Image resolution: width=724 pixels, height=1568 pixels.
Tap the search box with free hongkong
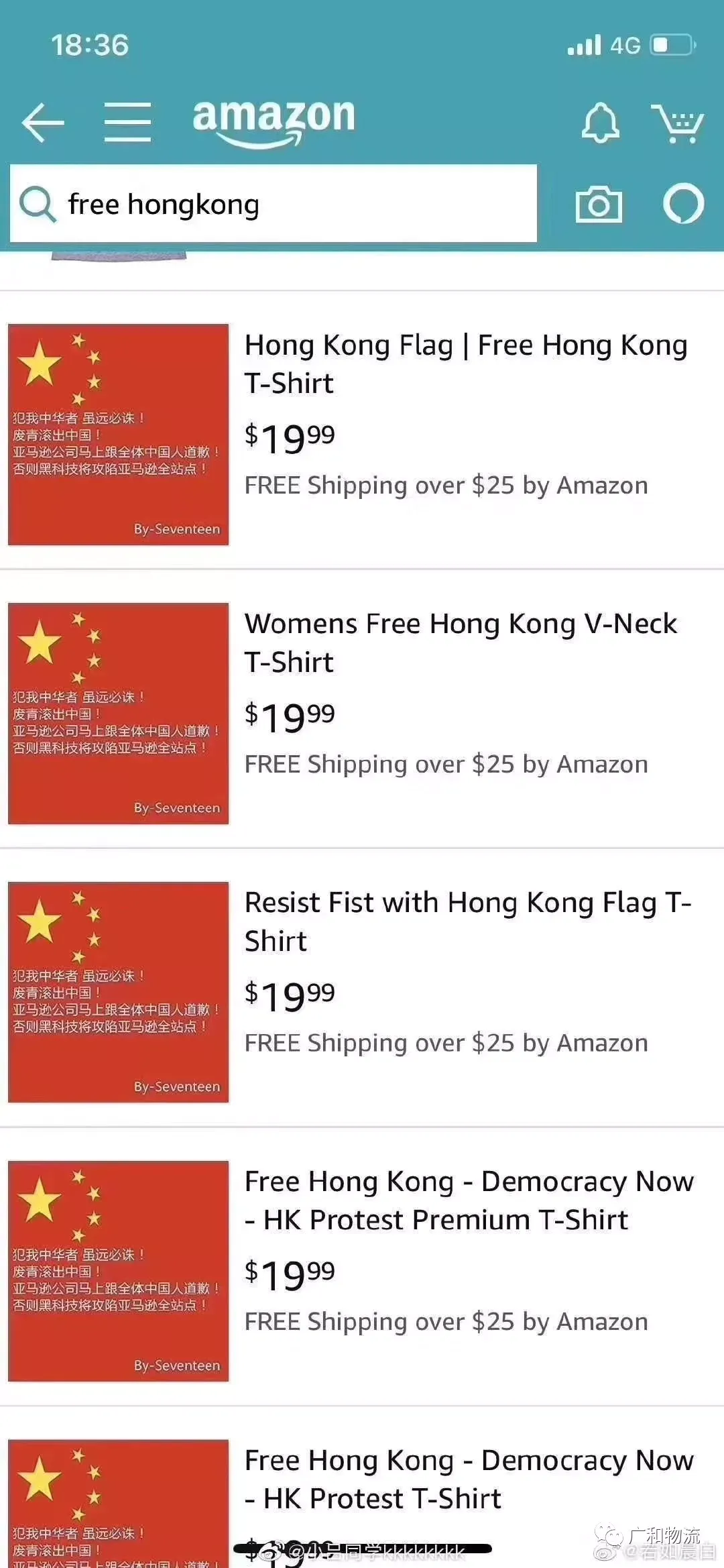click(x=274, y=204)
